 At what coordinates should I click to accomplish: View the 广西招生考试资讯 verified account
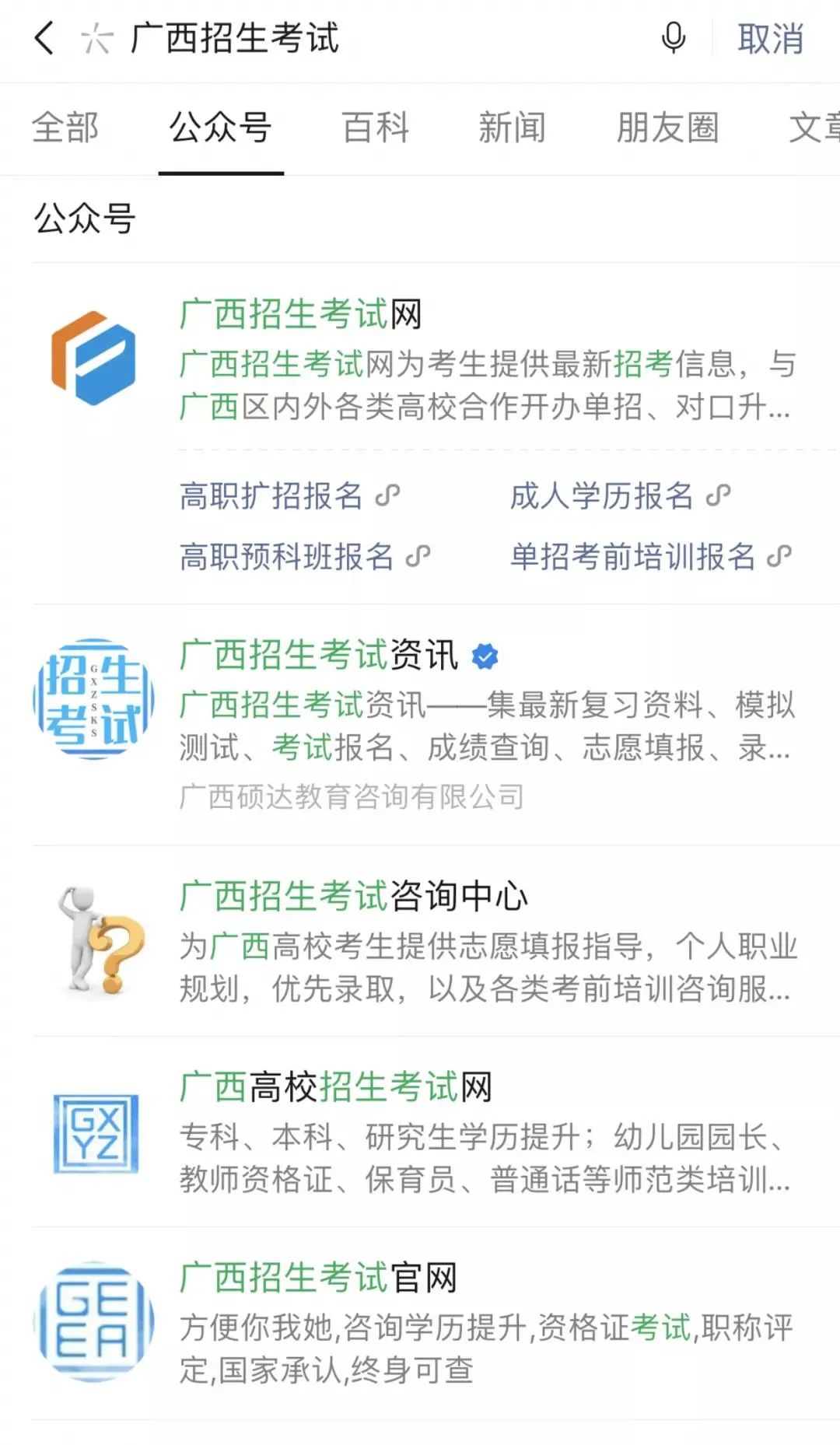point(319,656)
